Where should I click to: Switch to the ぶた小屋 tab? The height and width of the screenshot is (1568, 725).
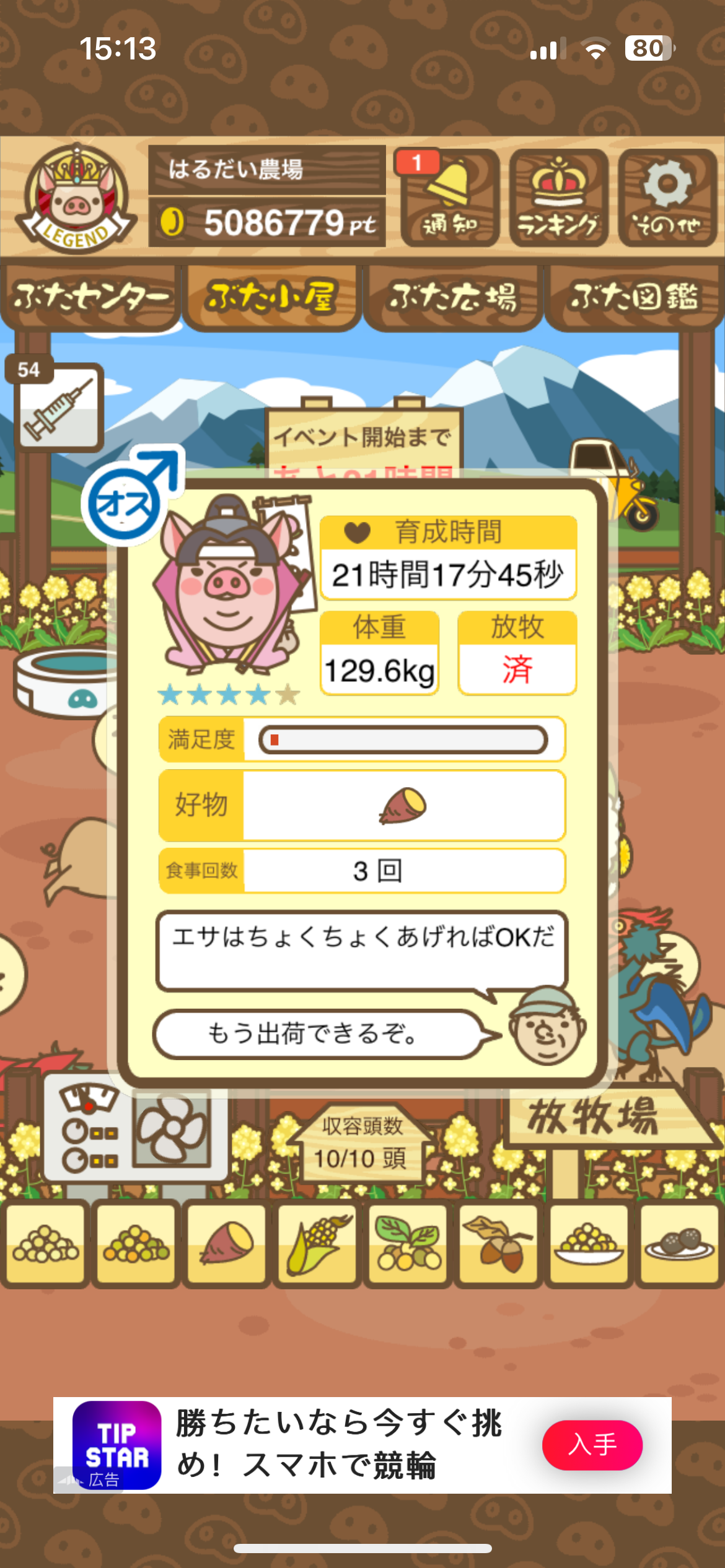click(x=271, y=297)
